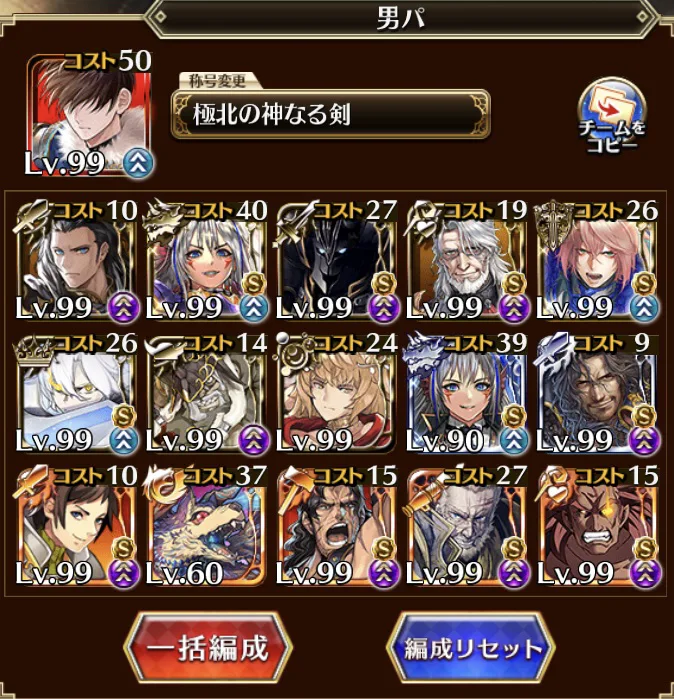The width and height of the screenshot is (674, 699).
Task: Tap the 一括編成 button
Action: click(x=207, y=646)
